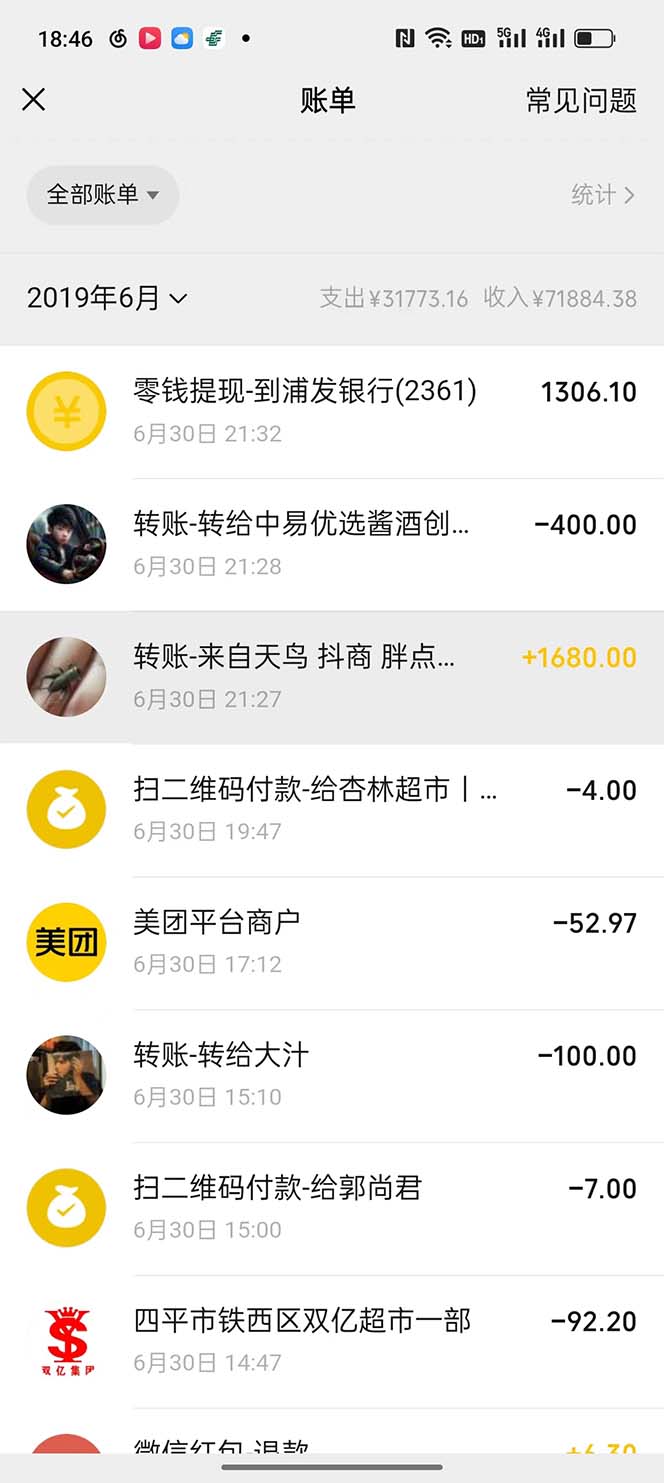
Task: Expand the 全部账单 filter dropdown
Action: click(x=102, y=194)
